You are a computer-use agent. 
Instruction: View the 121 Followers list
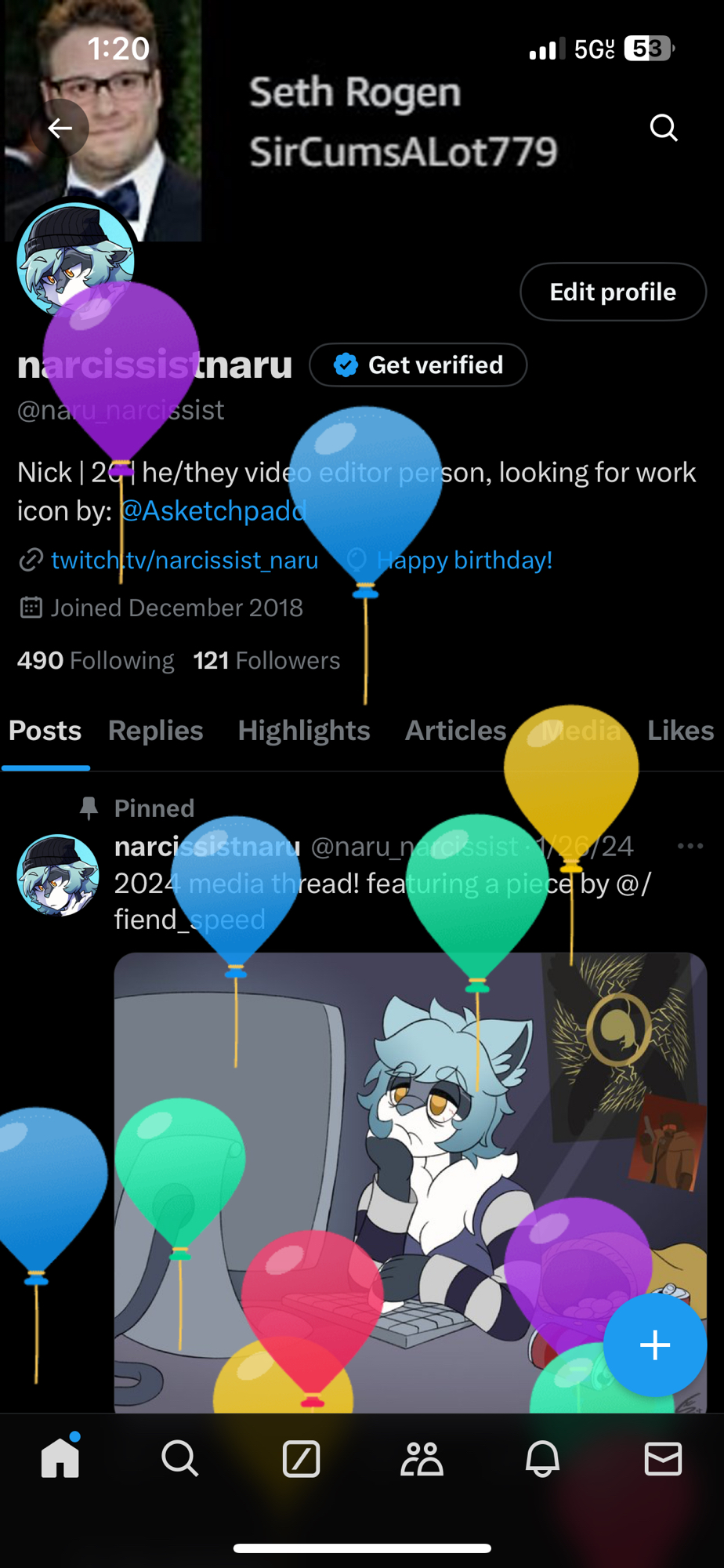[x=266, y=660]
